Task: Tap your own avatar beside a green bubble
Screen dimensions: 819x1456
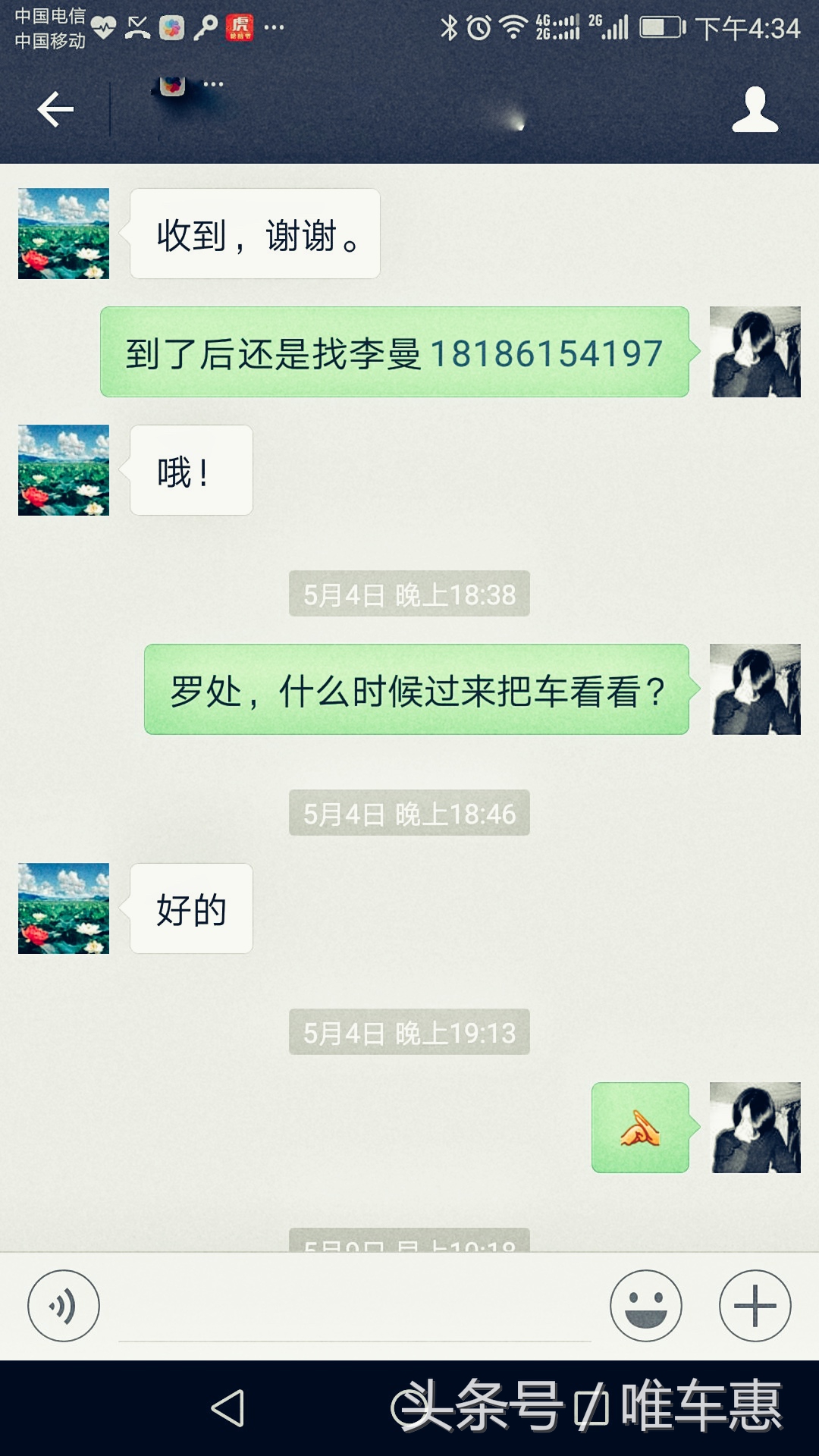Action: 754,350
